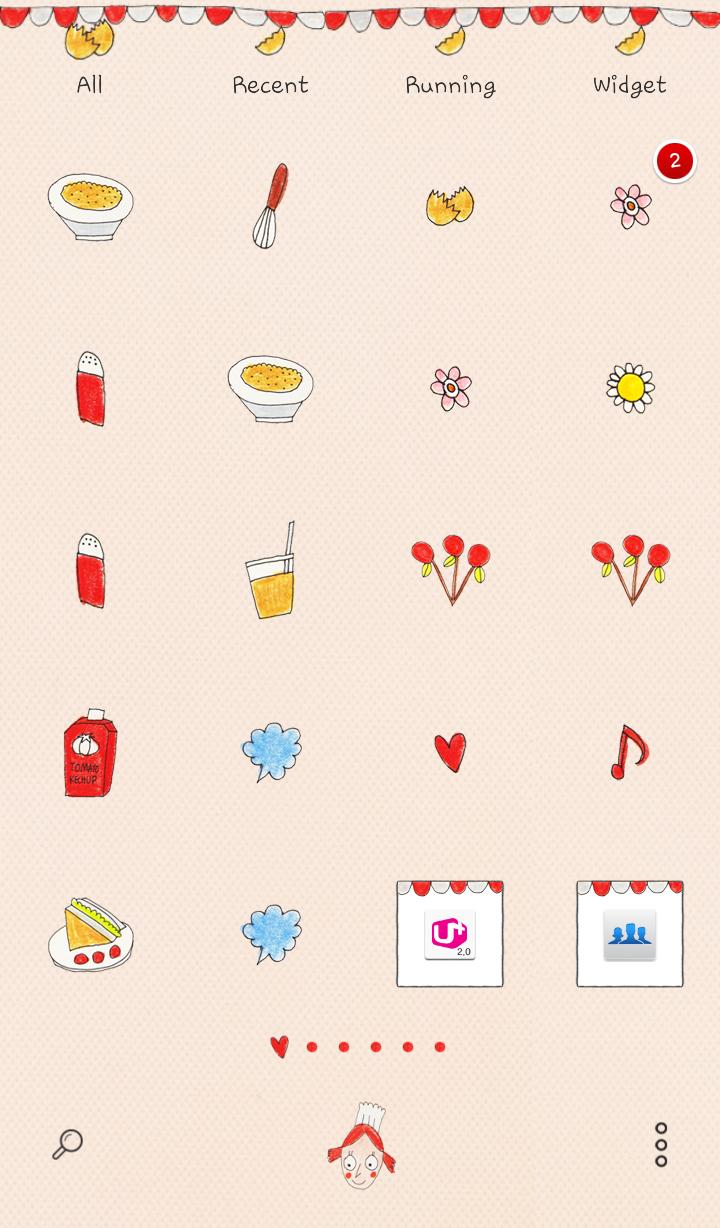The height and width of the screenshot is (1228, 720).
Task: Open the yellow daisy app icon
Action: pyautogui.click(x=630, y=387)
